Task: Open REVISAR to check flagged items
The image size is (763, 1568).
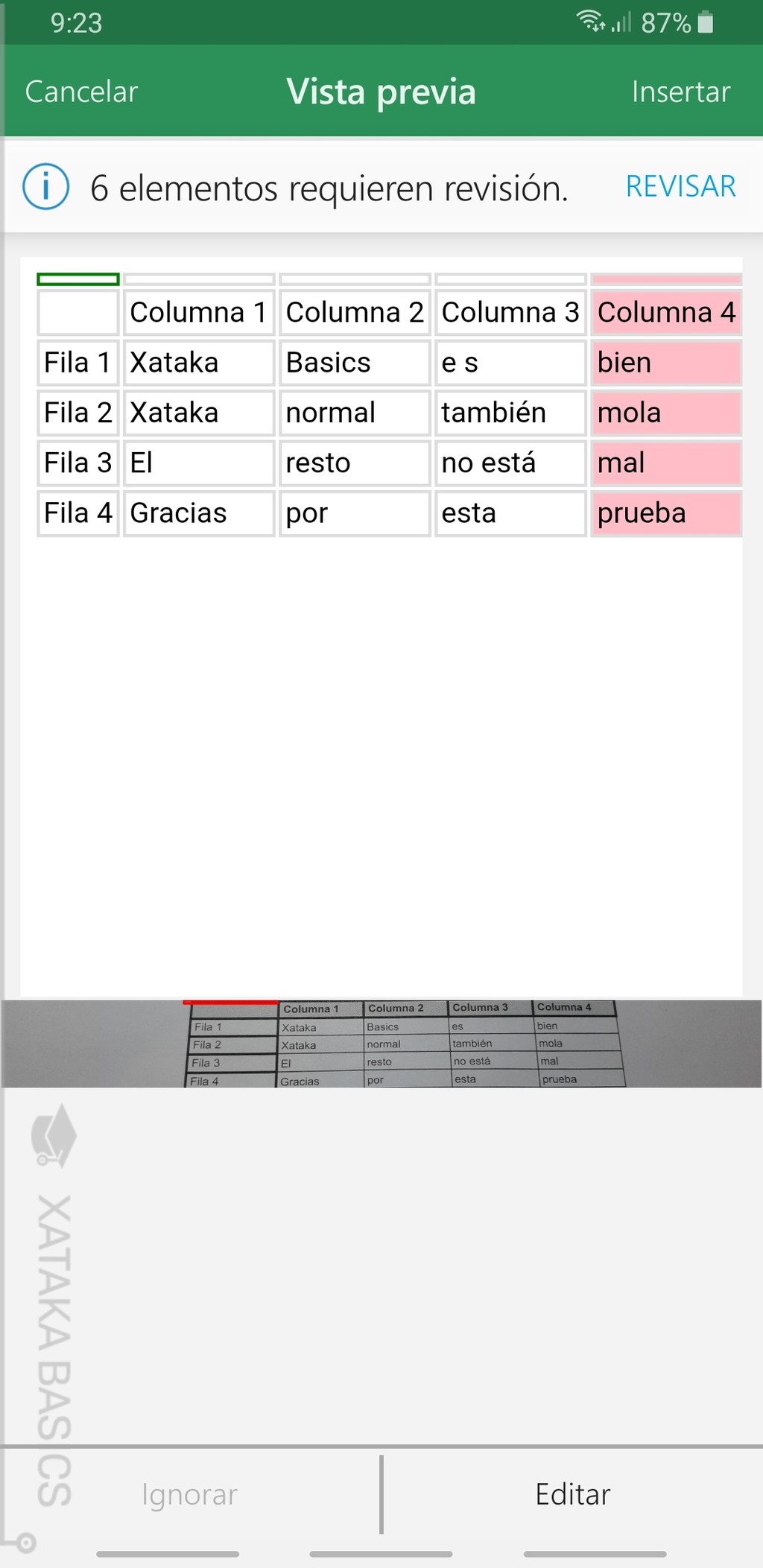Action: pyautogui.click(x=680, y=185)
